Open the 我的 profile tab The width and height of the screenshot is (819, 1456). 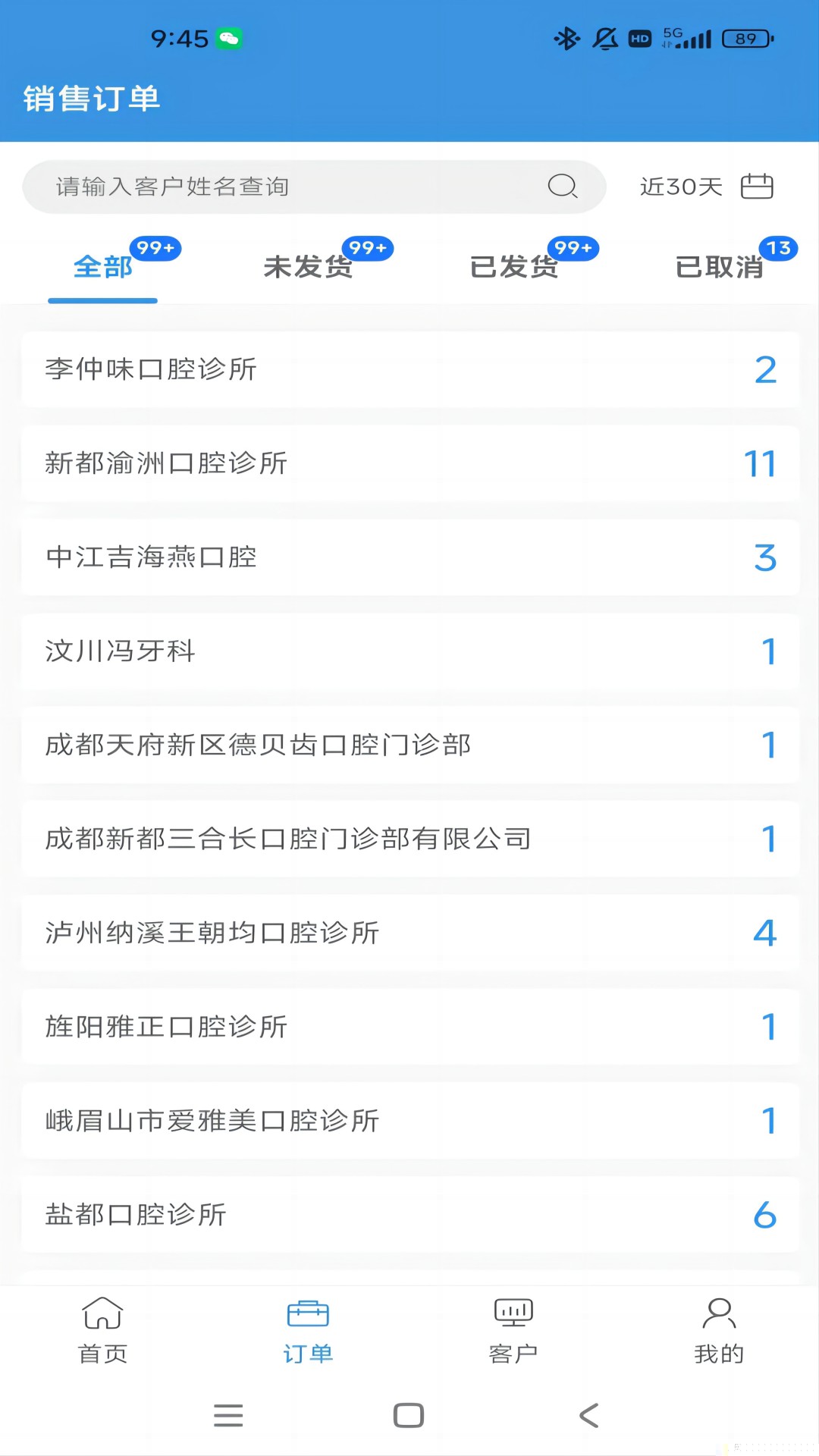pyautogui.click(x=718, y=1330)
